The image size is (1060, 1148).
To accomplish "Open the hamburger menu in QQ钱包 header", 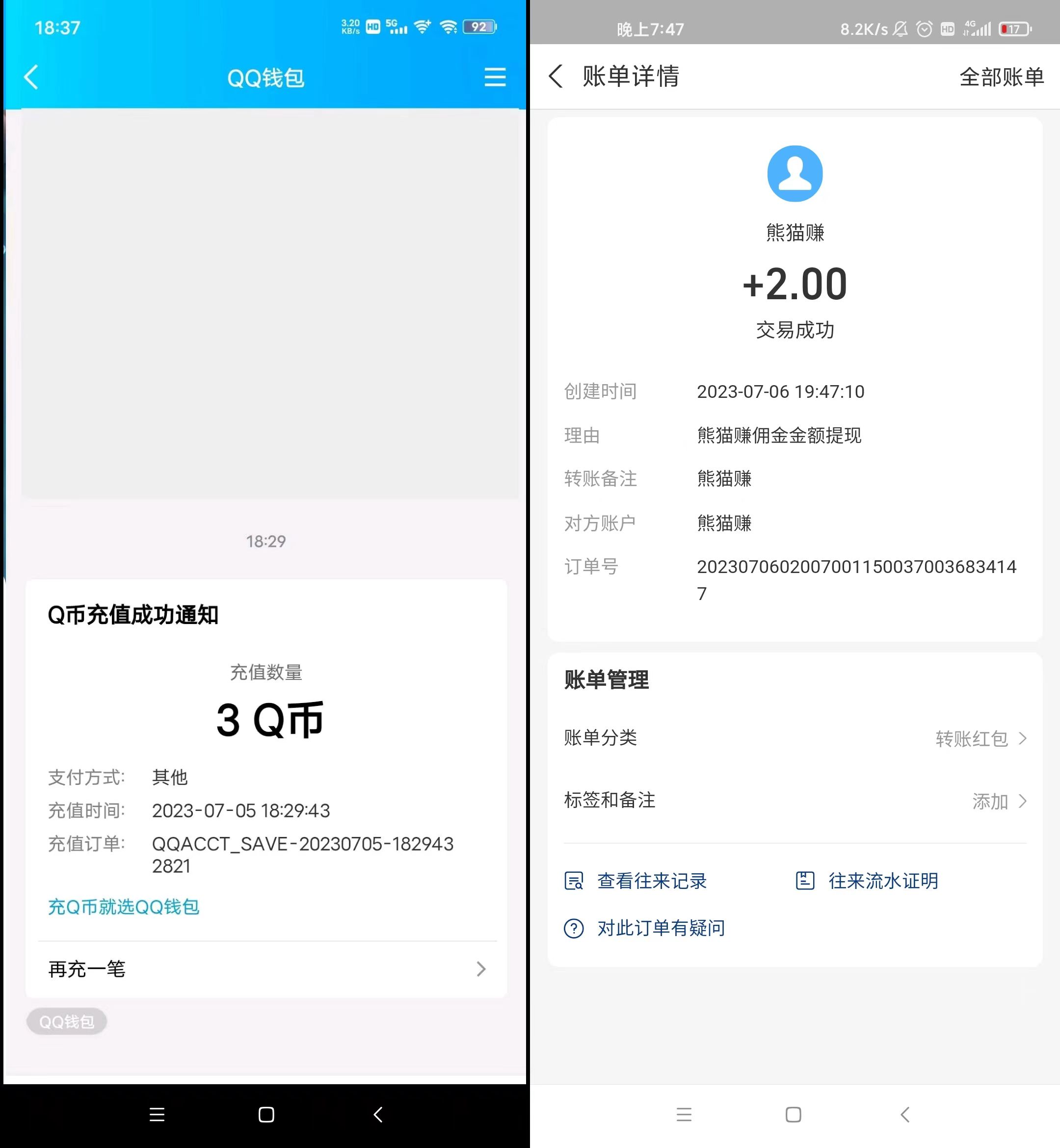I will click(x=495, y=77).
